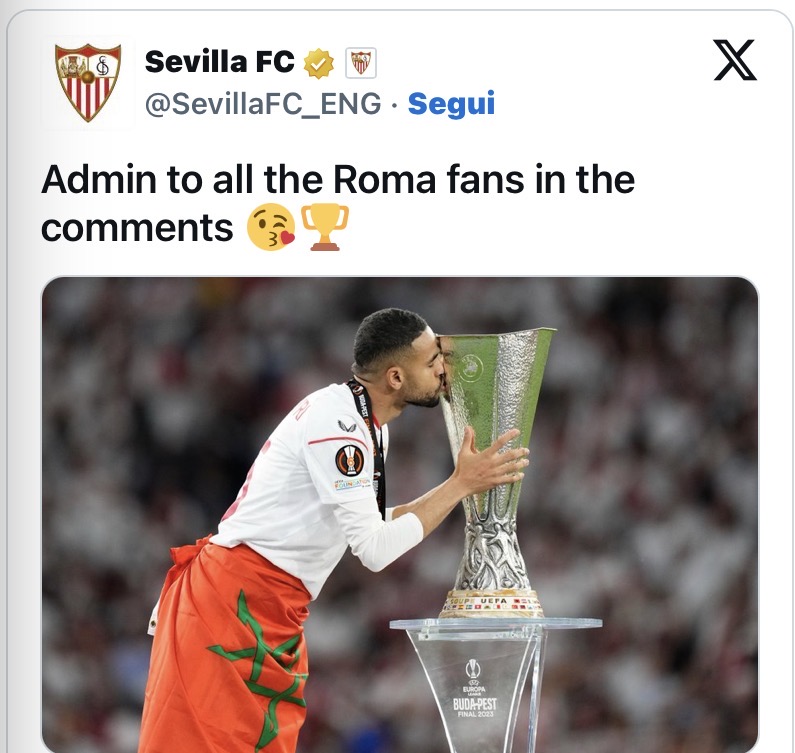Viewport: 795px width, 753px height.
Task: Open the @SevillaFC_ENG handle link
Action: [x=263, y=104]
